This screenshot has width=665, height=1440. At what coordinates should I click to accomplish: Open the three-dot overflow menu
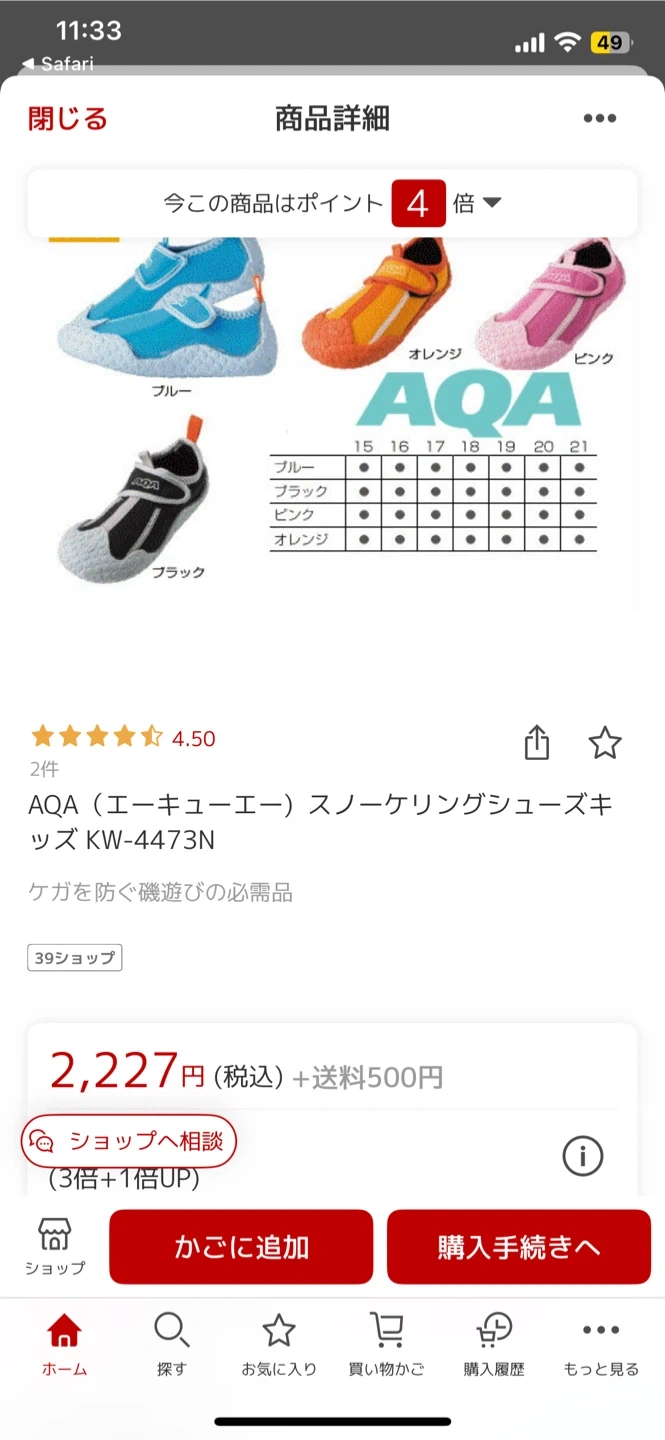[600, 119]
